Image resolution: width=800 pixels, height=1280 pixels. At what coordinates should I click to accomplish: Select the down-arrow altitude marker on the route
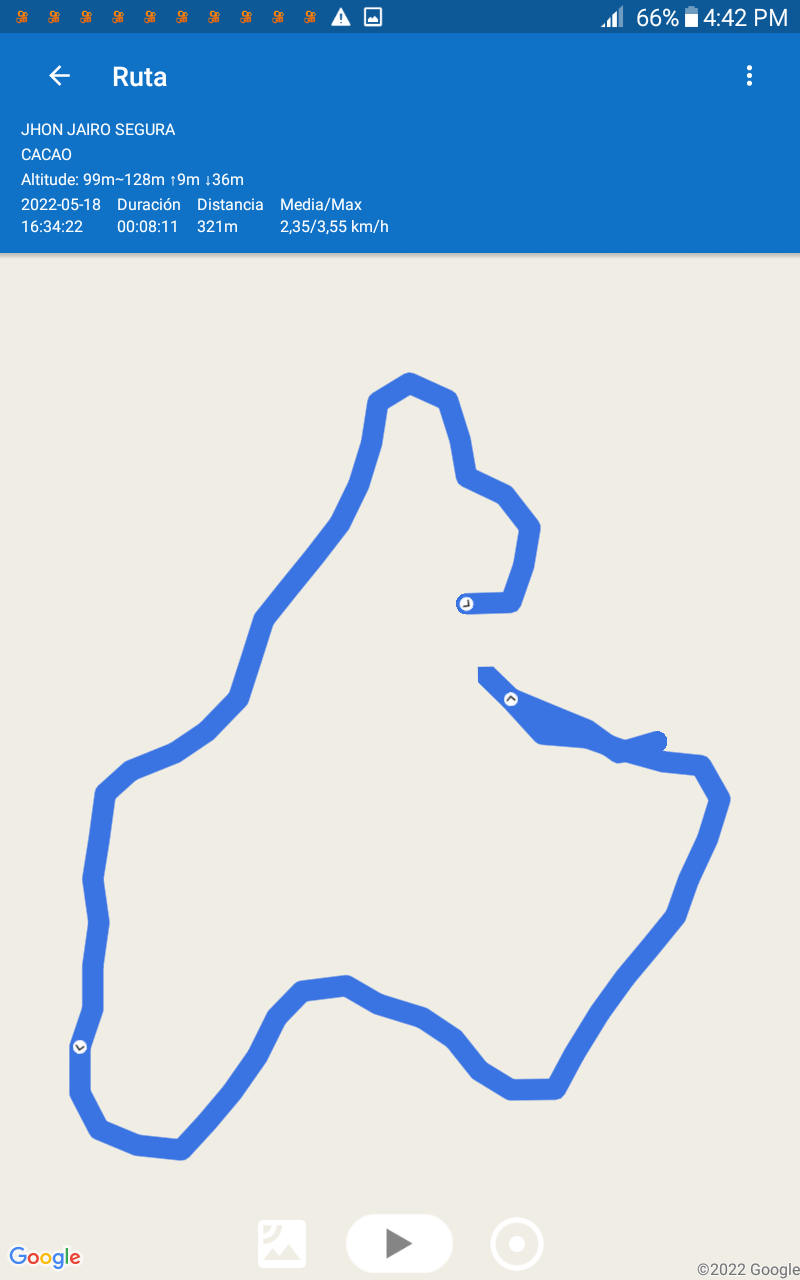click(80, 1047)
